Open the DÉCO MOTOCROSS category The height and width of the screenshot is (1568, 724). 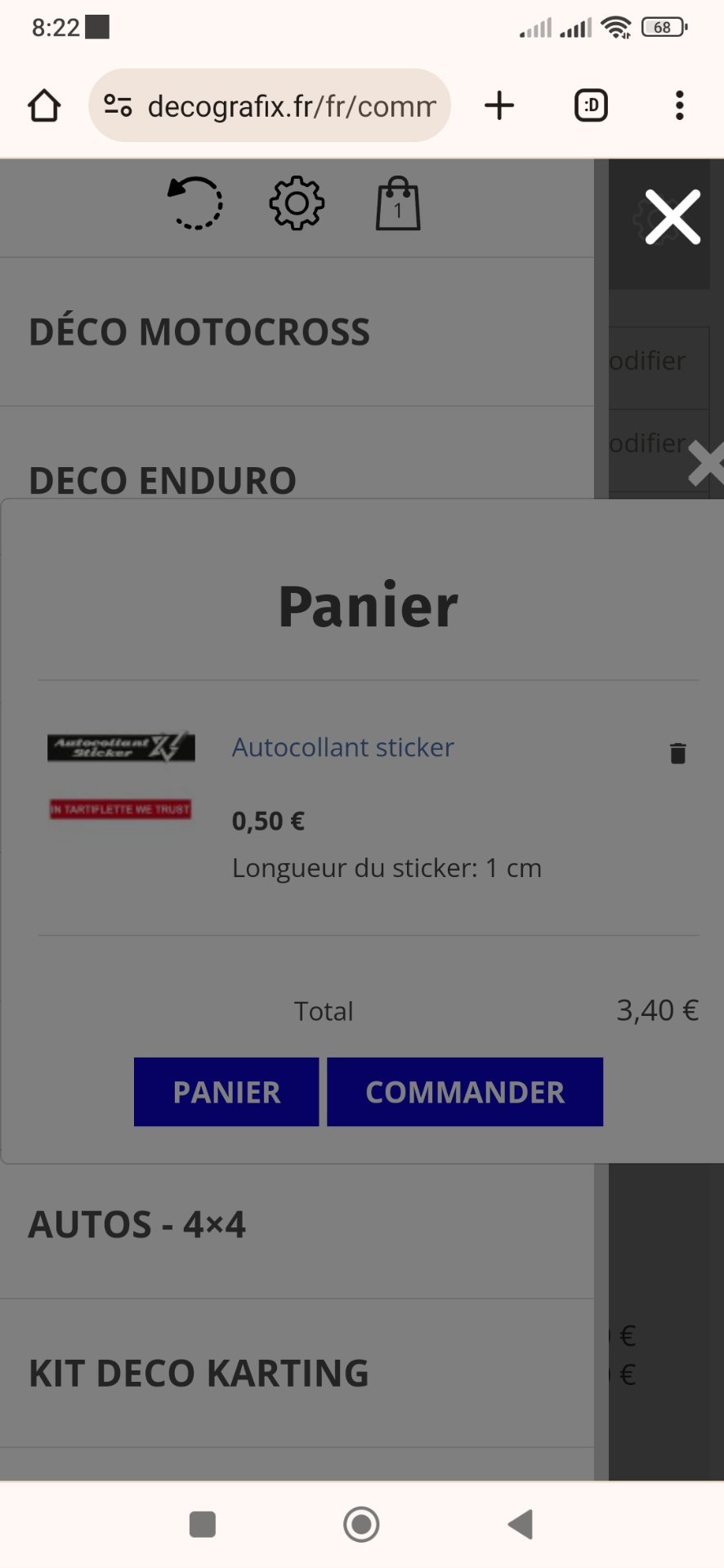point(199,332)
